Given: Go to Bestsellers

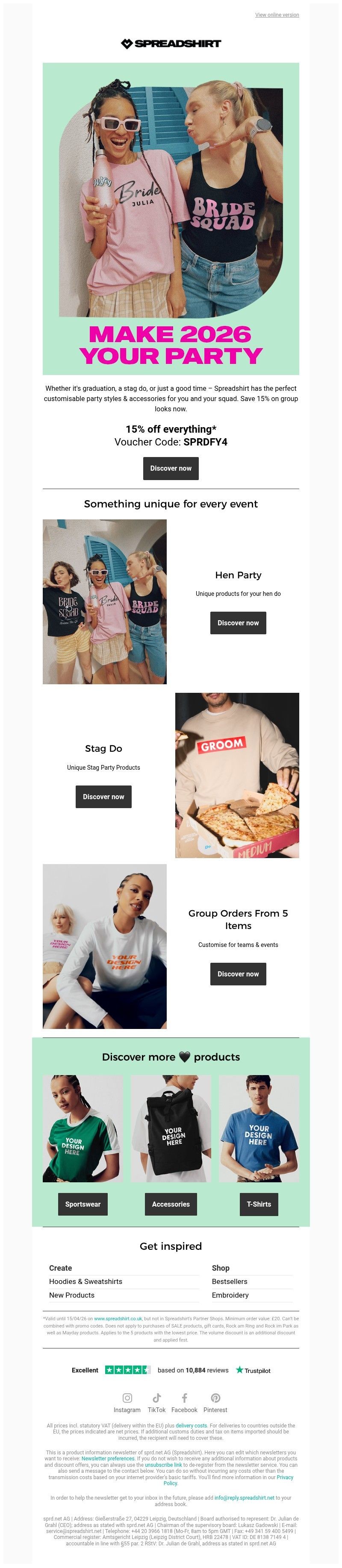Looking at the screenshot, I should [x=229, y=1281].
